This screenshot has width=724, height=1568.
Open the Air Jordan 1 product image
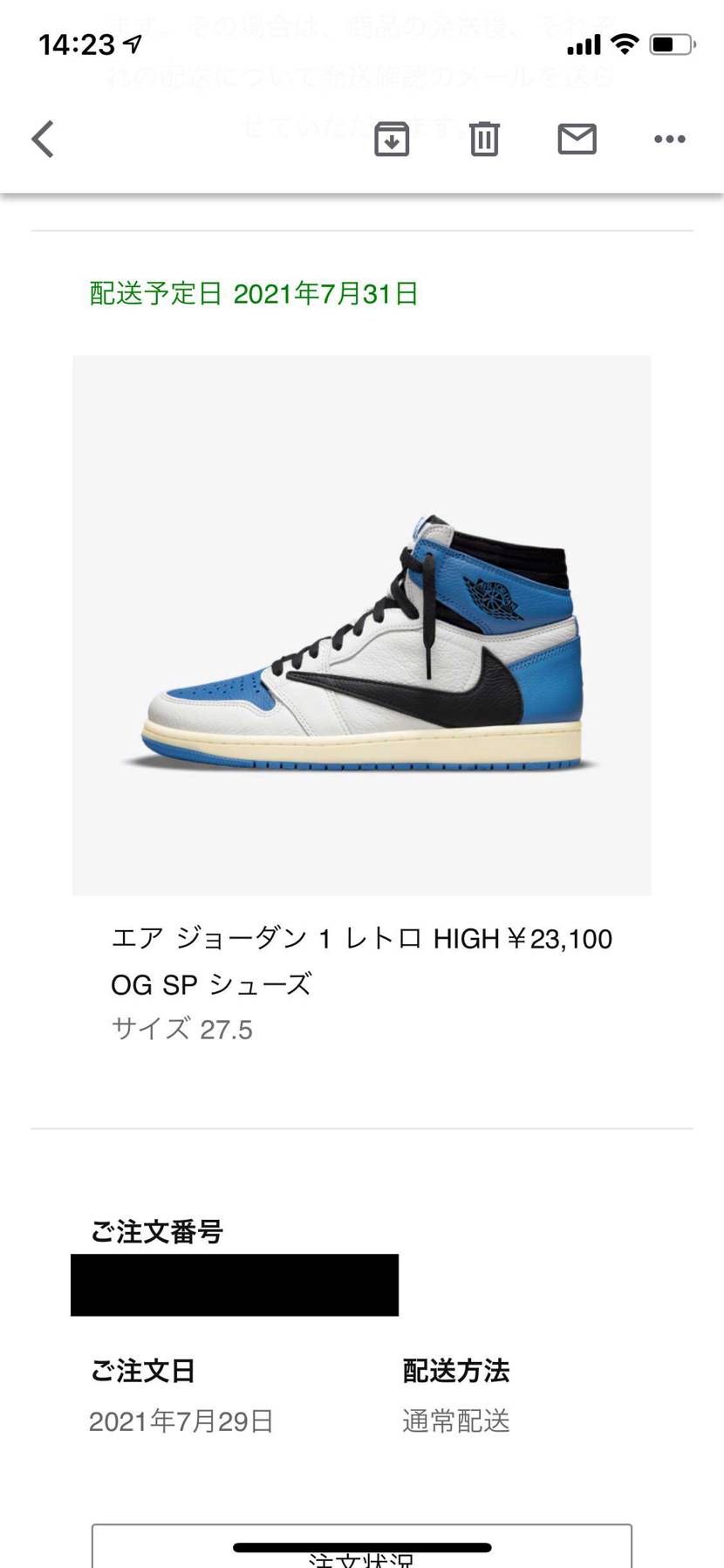click(x=361, y=625)
